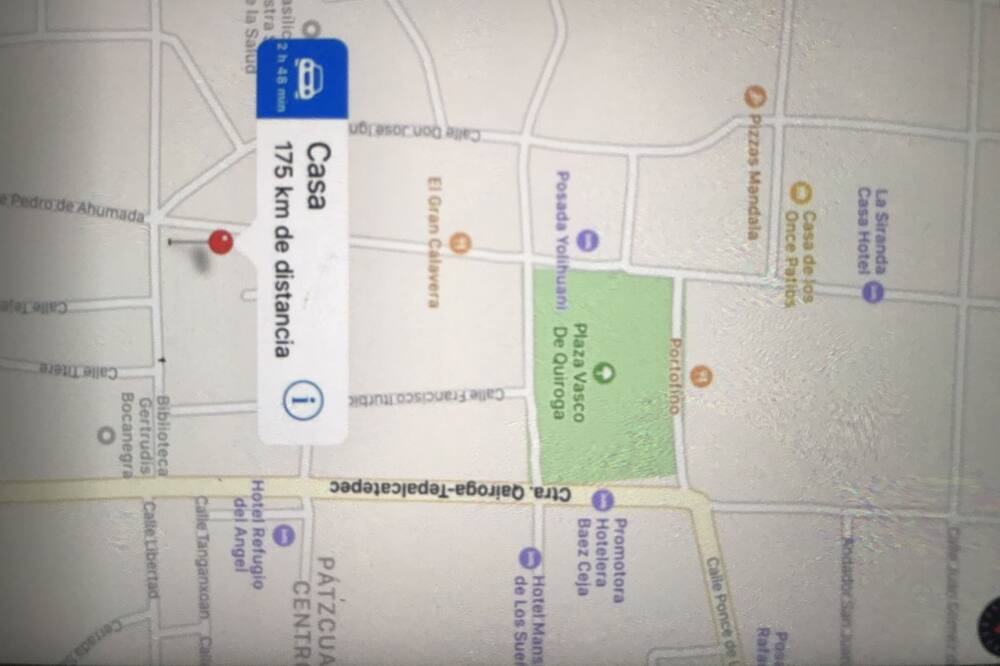
Task: Tap the red map pin
Action: pyautogui.click(x=220, y=242)
